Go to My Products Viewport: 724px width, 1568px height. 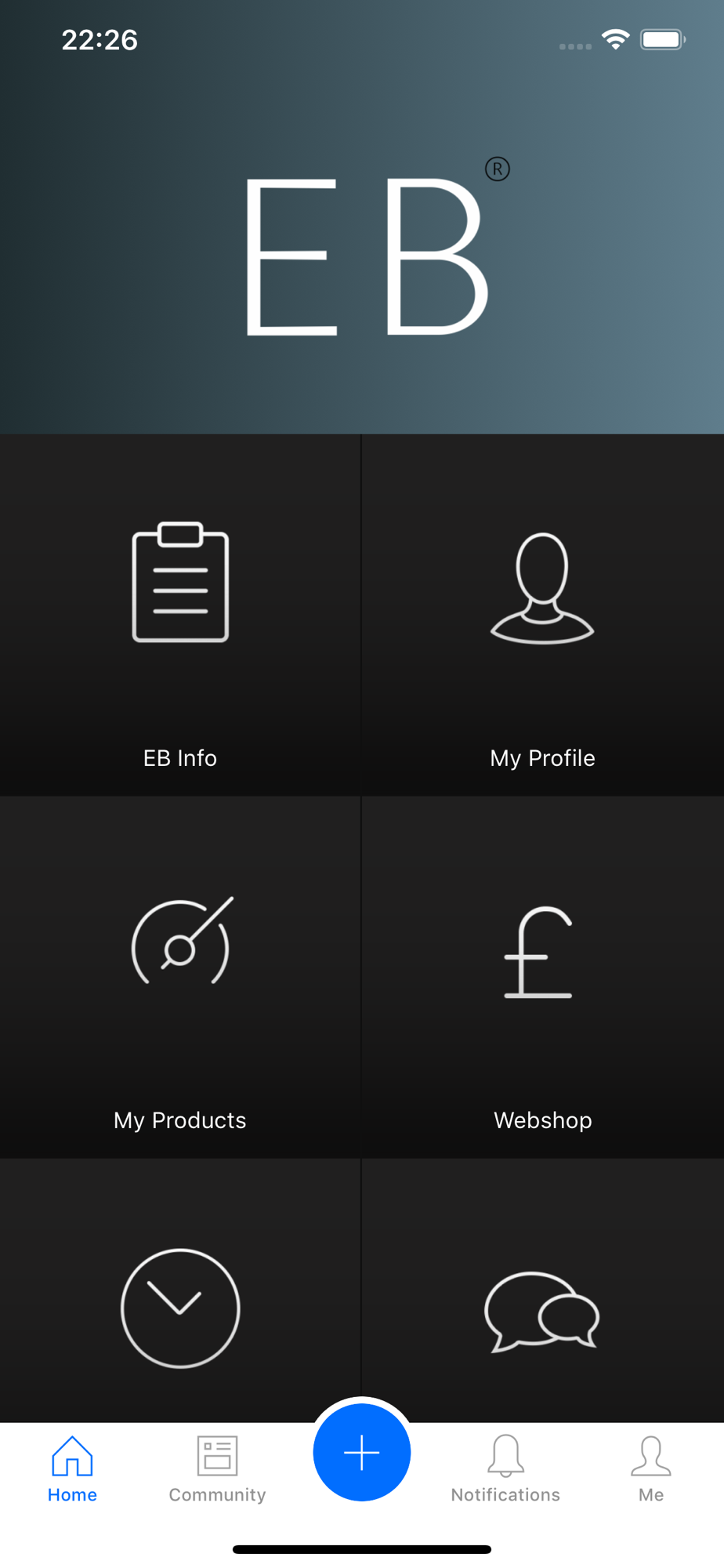coord(180,977)
